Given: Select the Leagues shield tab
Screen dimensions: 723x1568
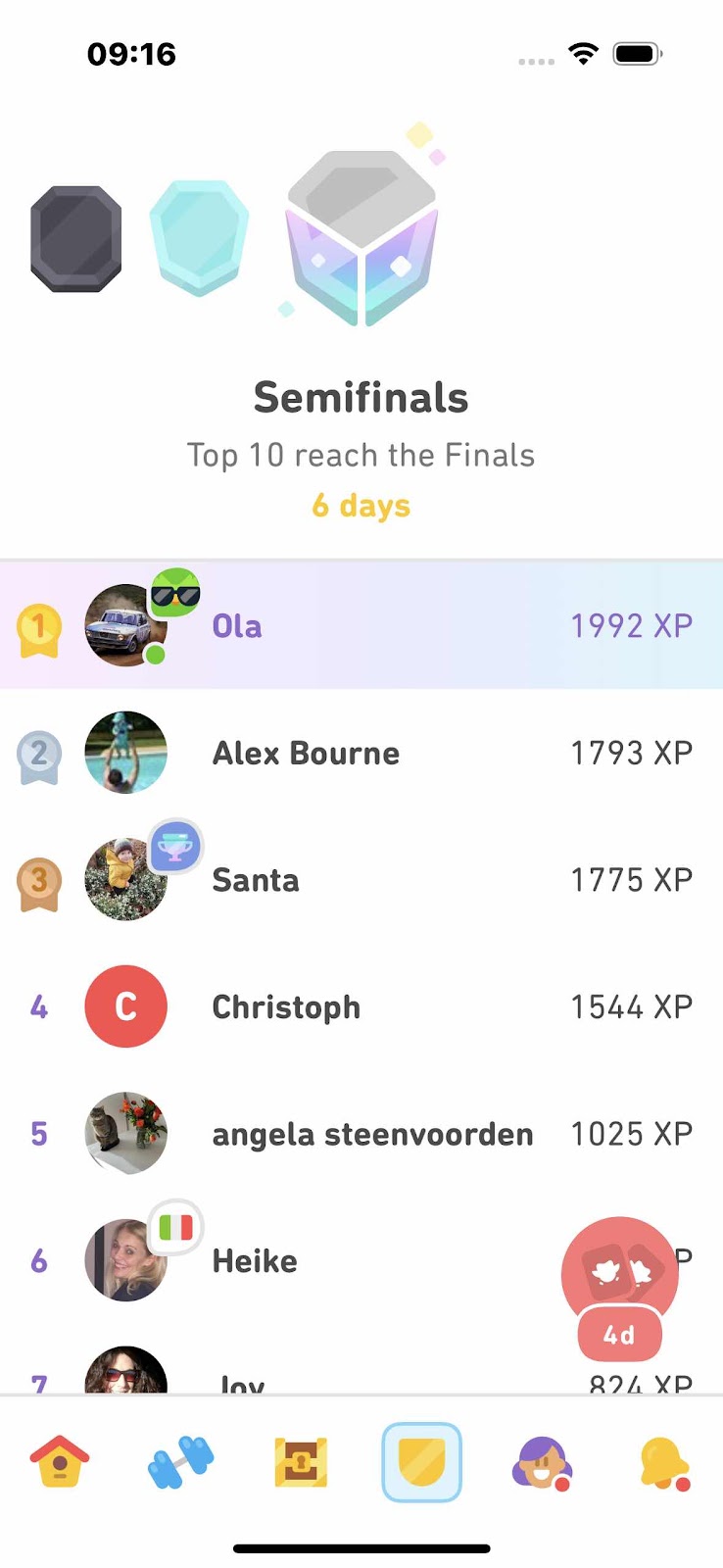Looking at the screenshot, I should 421,1461.
